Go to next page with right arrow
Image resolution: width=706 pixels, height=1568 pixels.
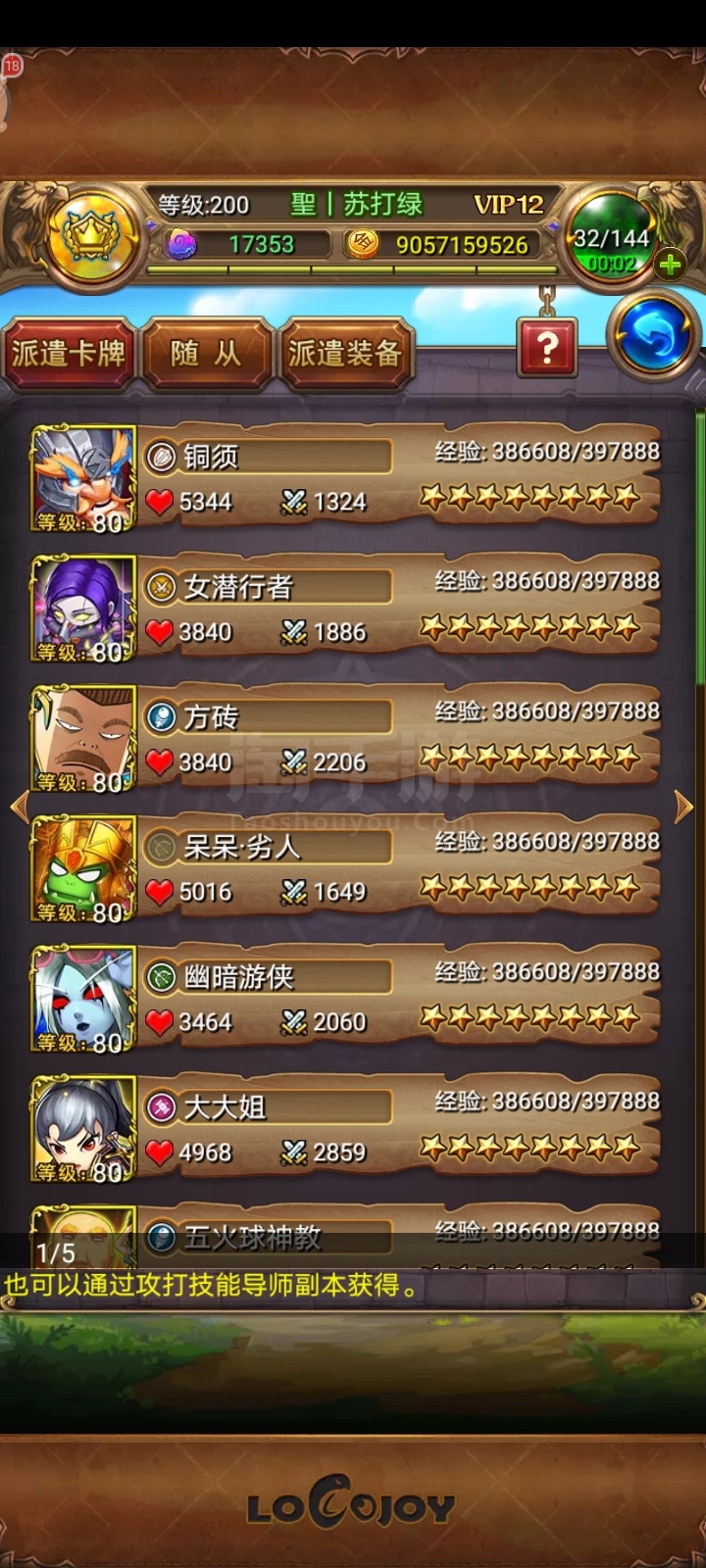click(x=684, y=808)
